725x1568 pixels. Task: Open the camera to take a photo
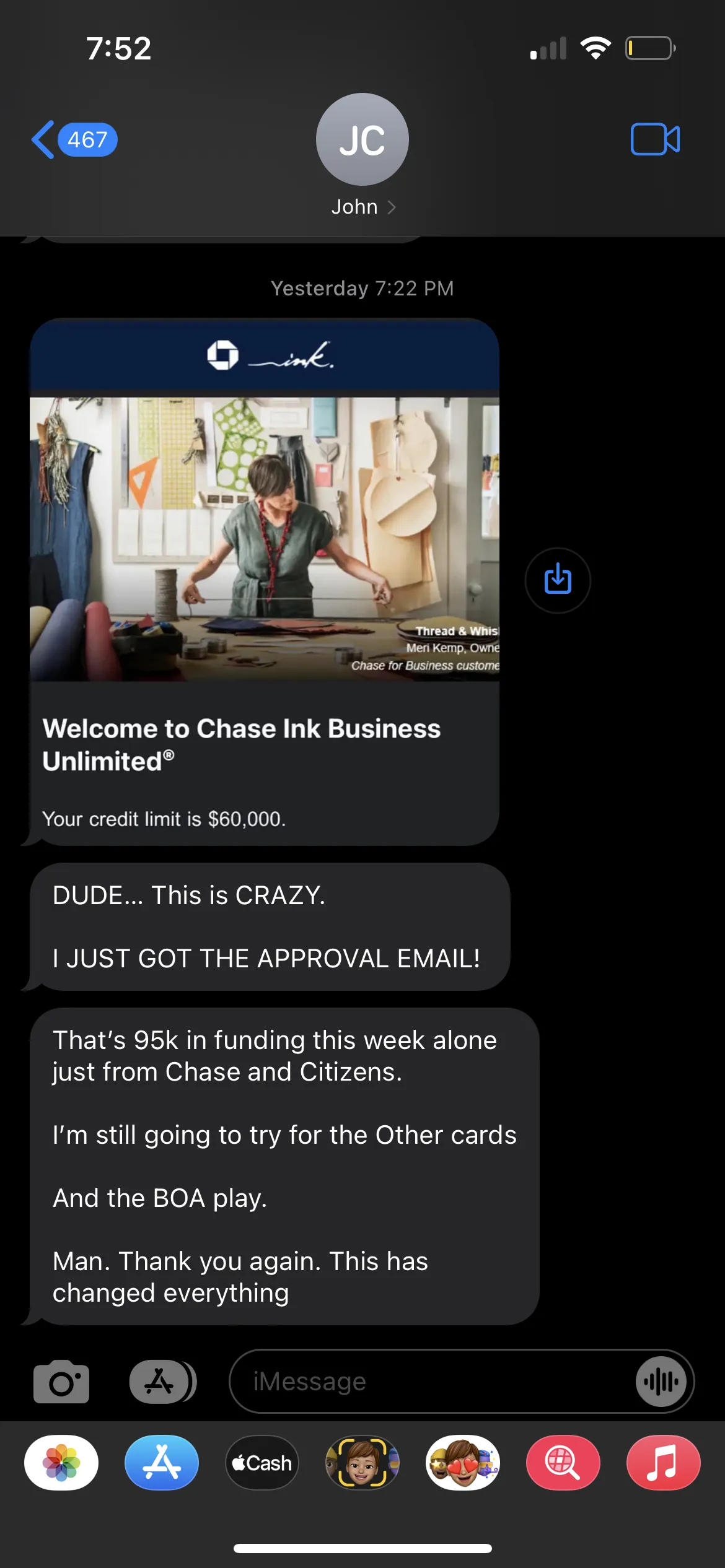(61, 1382)
